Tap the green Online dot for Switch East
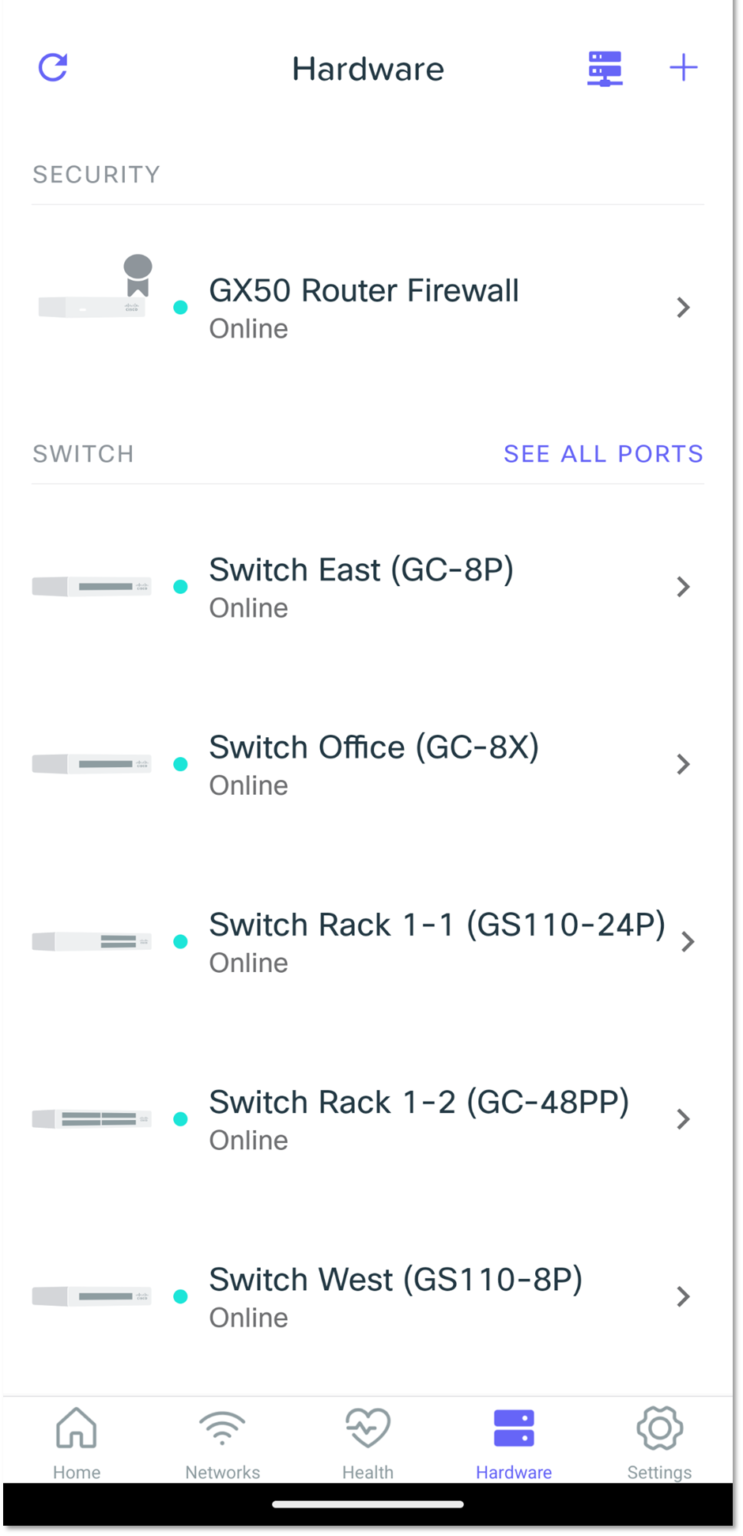The height and width of the screenshot is (1536, 743). tap(180, 587)
